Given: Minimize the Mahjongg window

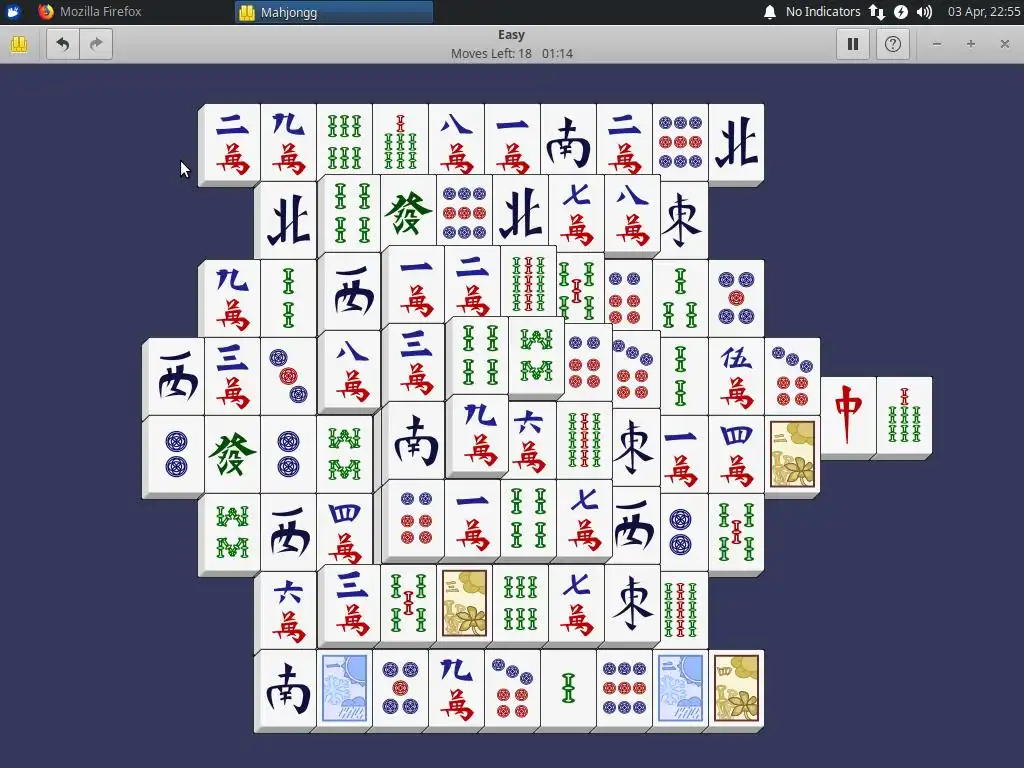Looking at the screenshot, I should click(937, 44).
